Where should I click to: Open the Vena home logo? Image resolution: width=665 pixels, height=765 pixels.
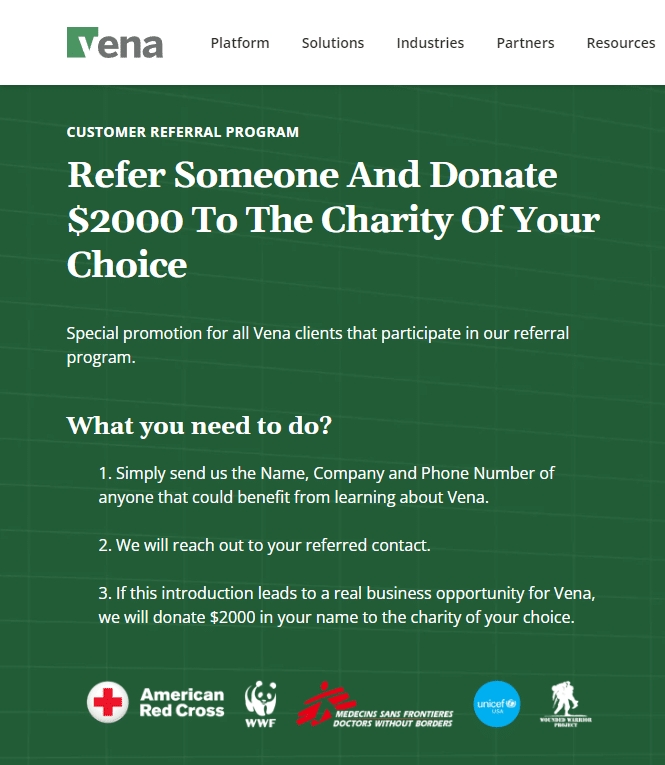(115, 43)
